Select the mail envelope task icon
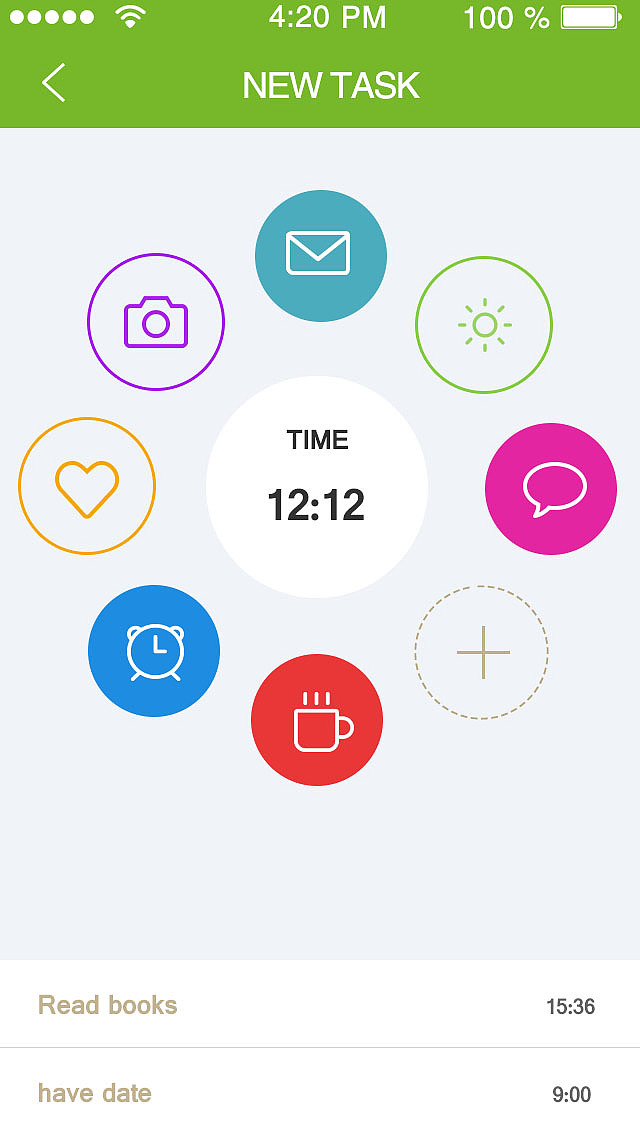This screenshot has width=640, height=1136. click(320, 256)
